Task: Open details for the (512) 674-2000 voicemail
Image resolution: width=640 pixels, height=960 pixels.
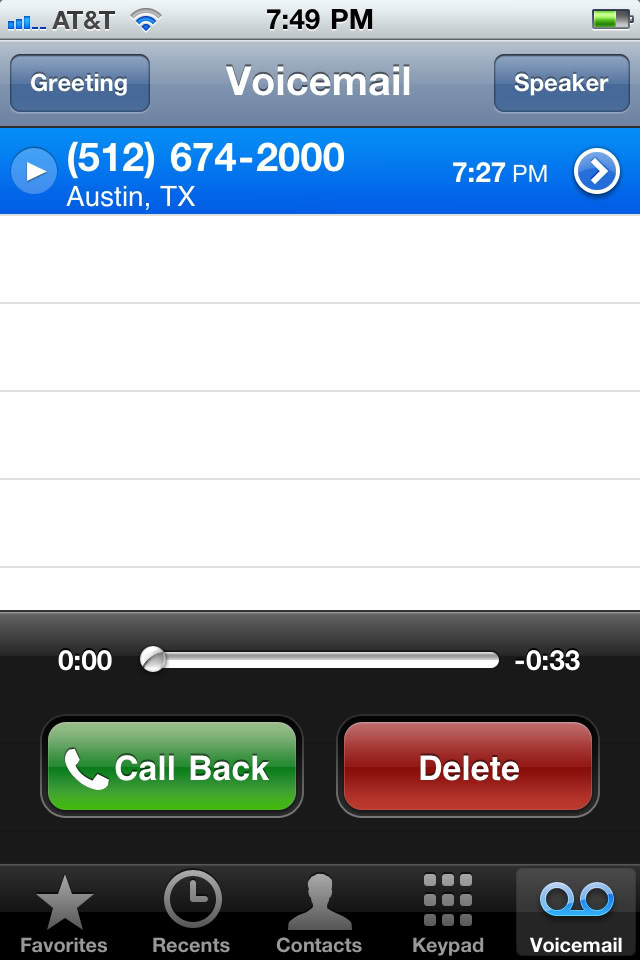Action: click(x=596, y=173)
